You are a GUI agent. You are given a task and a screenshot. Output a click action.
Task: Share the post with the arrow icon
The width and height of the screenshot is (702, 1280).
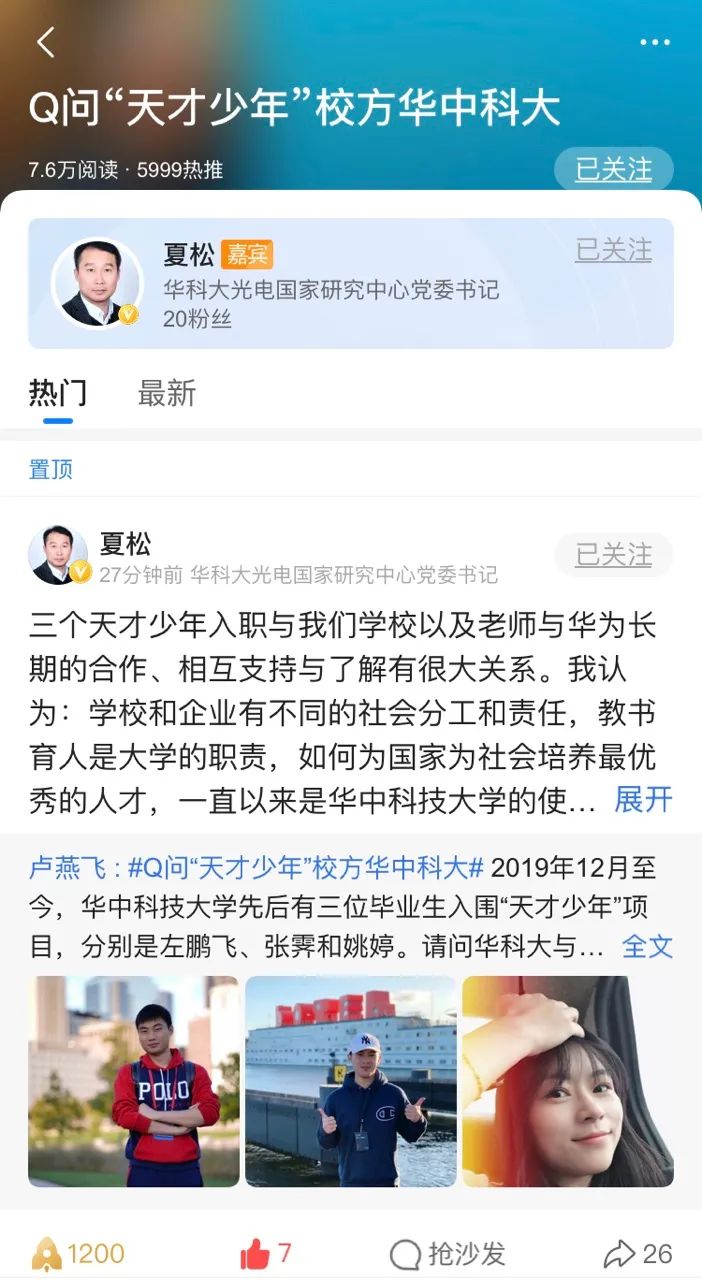click(637, 1253)
